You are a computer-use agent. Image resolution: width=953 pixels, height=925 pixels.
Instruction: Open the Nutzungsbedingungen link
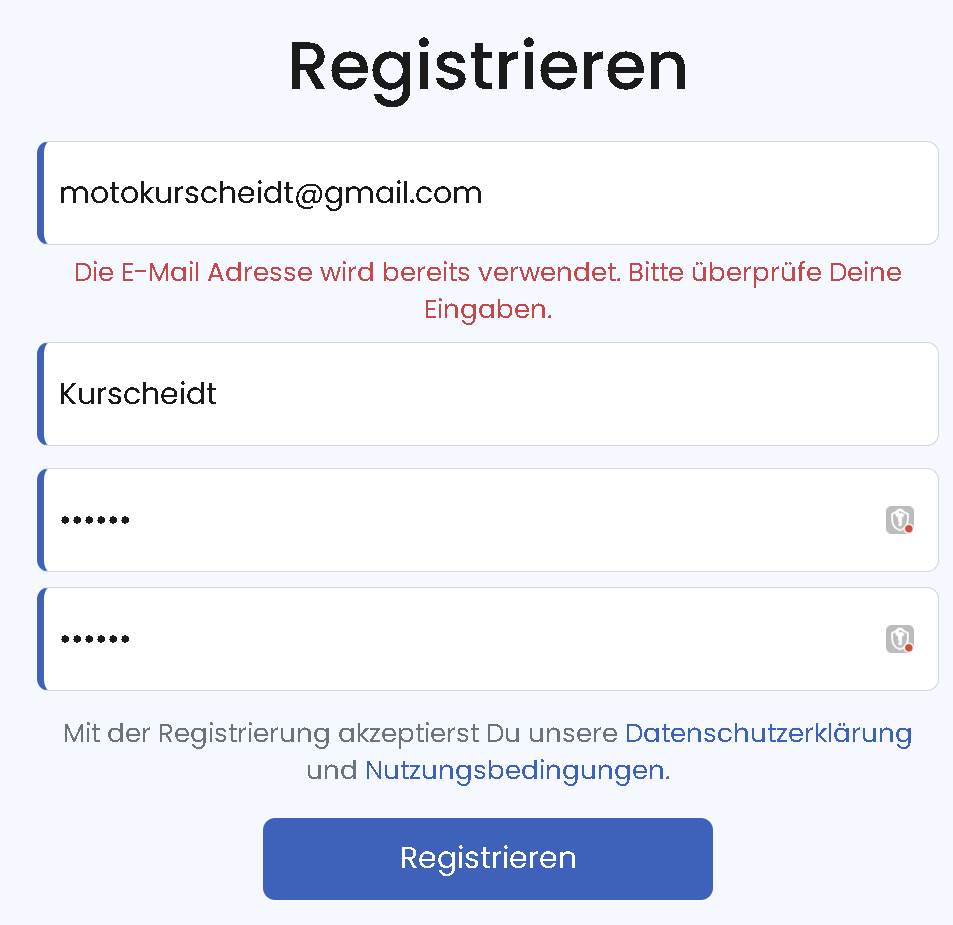click(514, 770)
